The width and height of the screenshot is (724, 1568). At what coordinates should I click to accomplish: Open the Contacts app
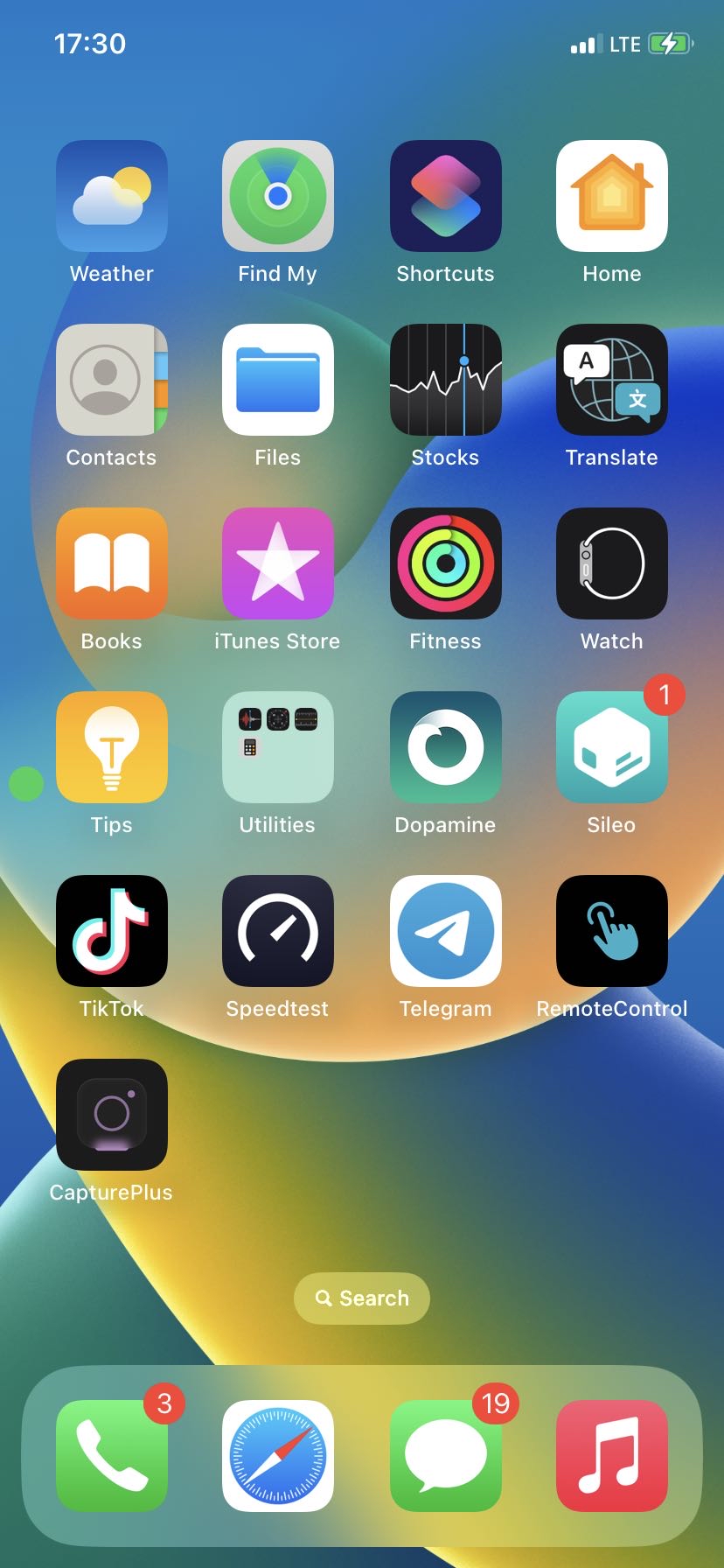(112, 380)
